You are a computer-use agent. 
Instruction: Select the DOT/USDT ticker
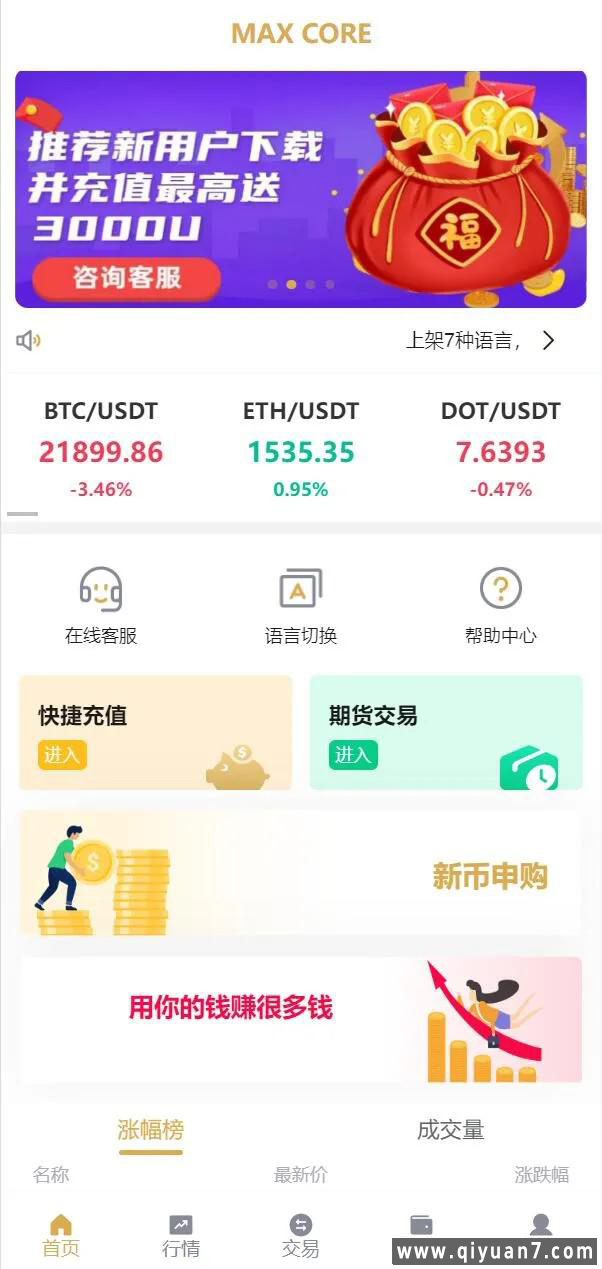point(500,449)
